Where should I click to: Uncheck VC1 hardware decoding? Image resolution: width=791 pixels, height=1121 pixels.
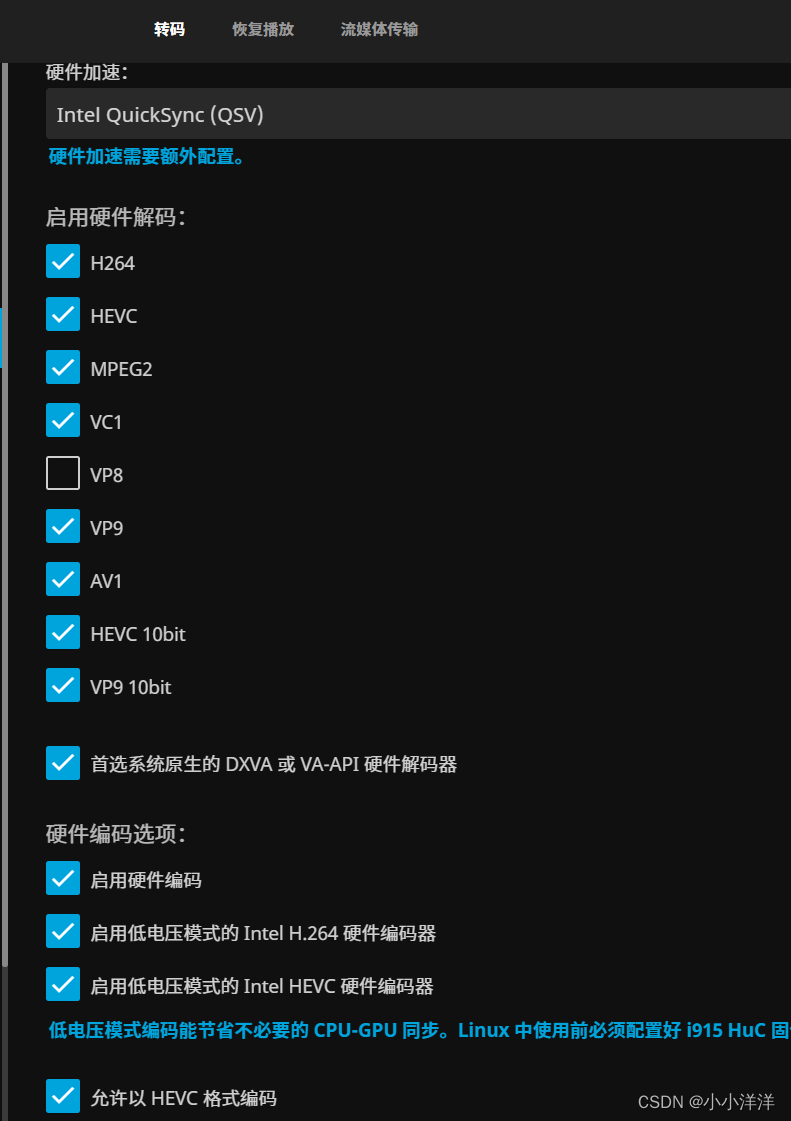tap(62, 420)
